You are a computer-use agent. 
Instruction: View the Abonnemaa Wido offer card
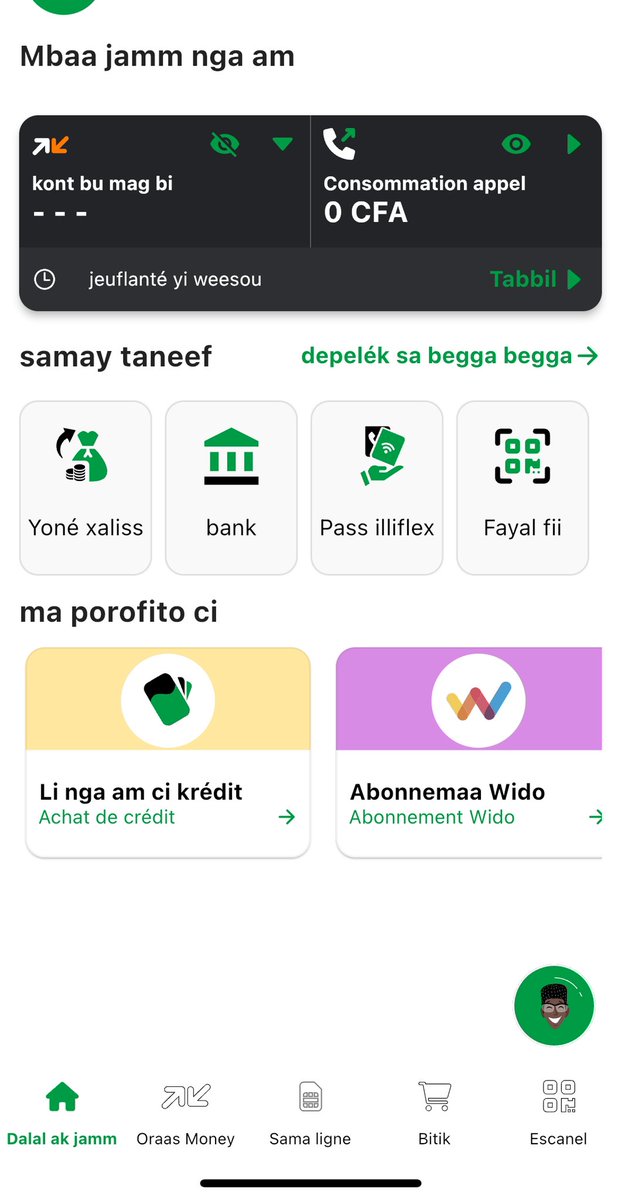click(x=470, y=752)
